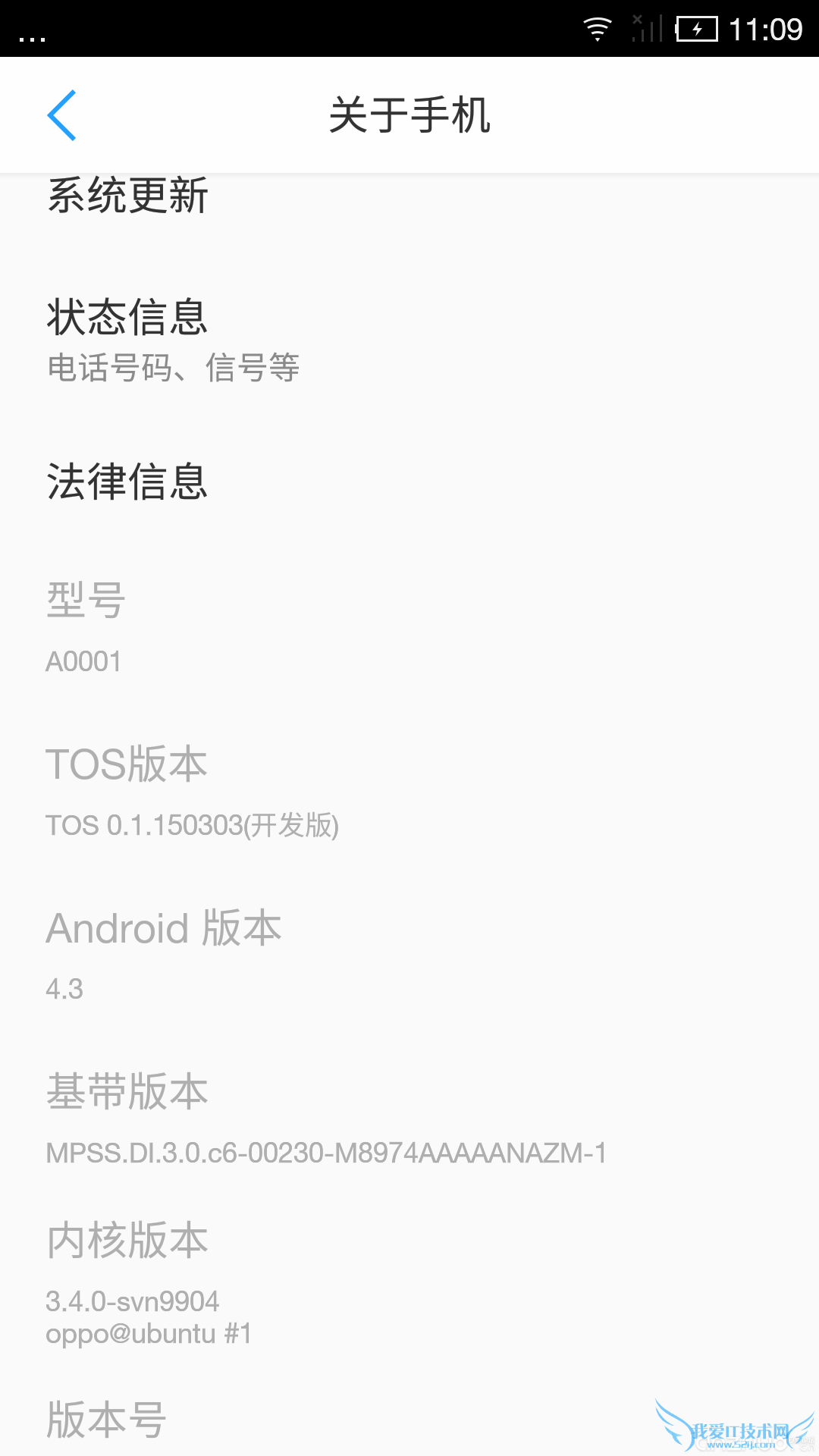819x1456 pixels.
Task: Open 系统更新
Action: click(127, 197)
